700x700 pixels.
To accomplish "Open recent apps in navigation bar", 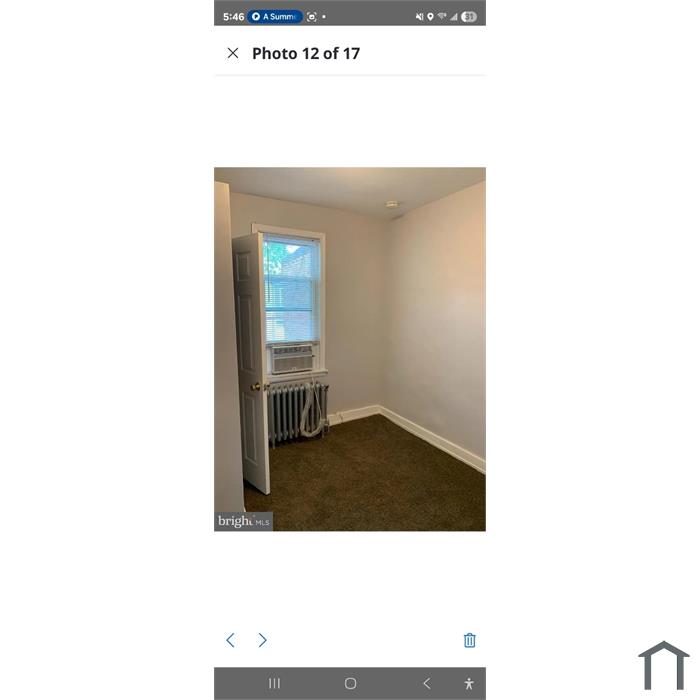I will point(274,683).
